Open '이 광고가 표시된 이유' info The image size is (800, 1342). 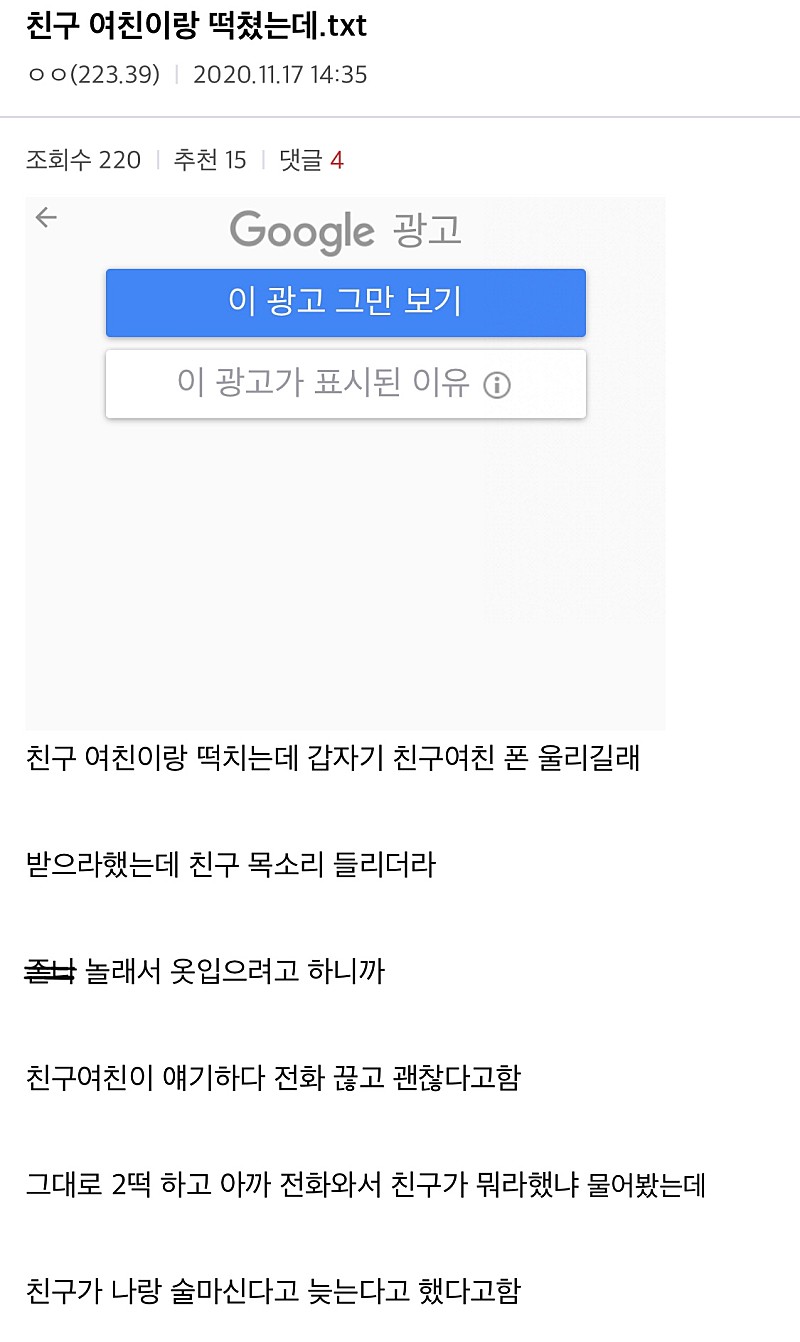345,384
